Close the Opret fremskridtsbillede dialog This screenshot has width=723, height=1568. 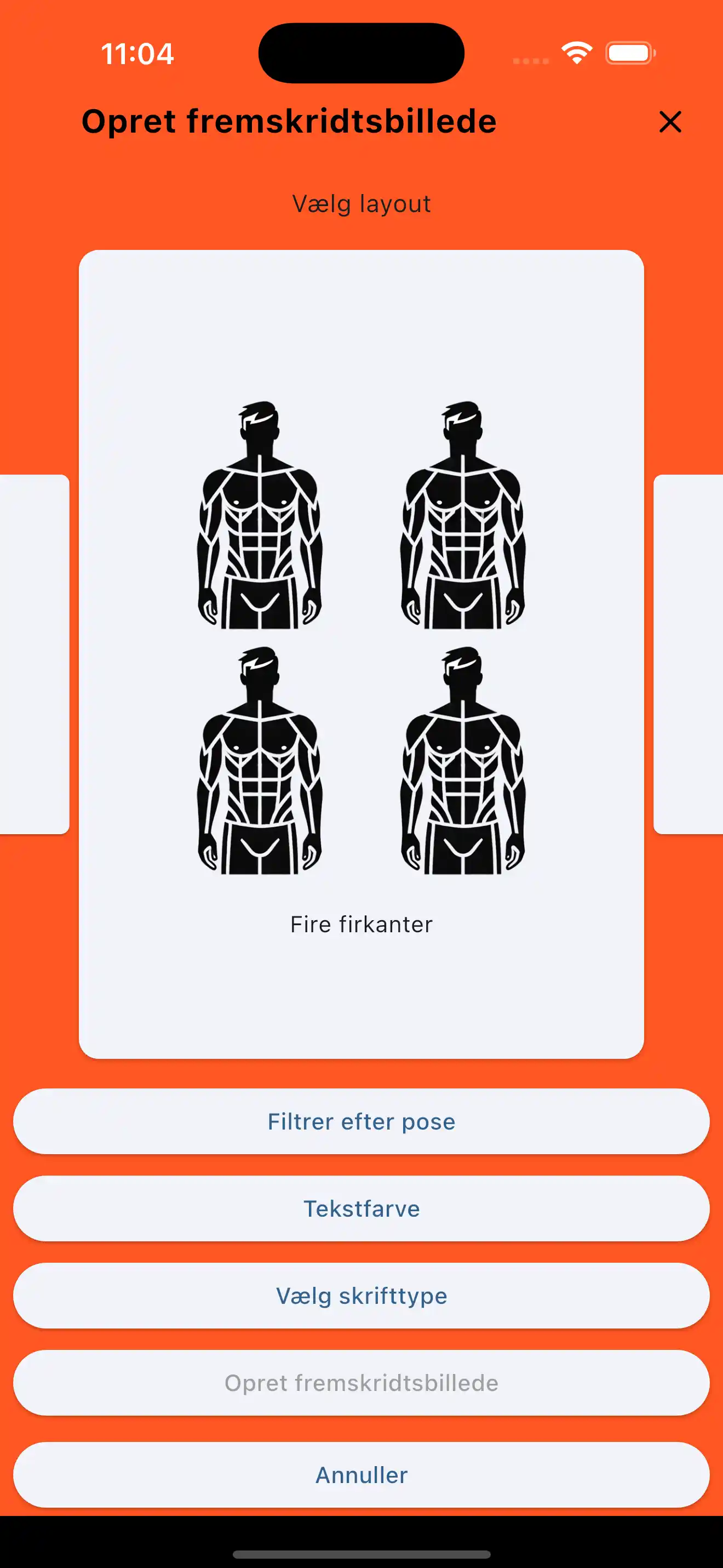670,122
